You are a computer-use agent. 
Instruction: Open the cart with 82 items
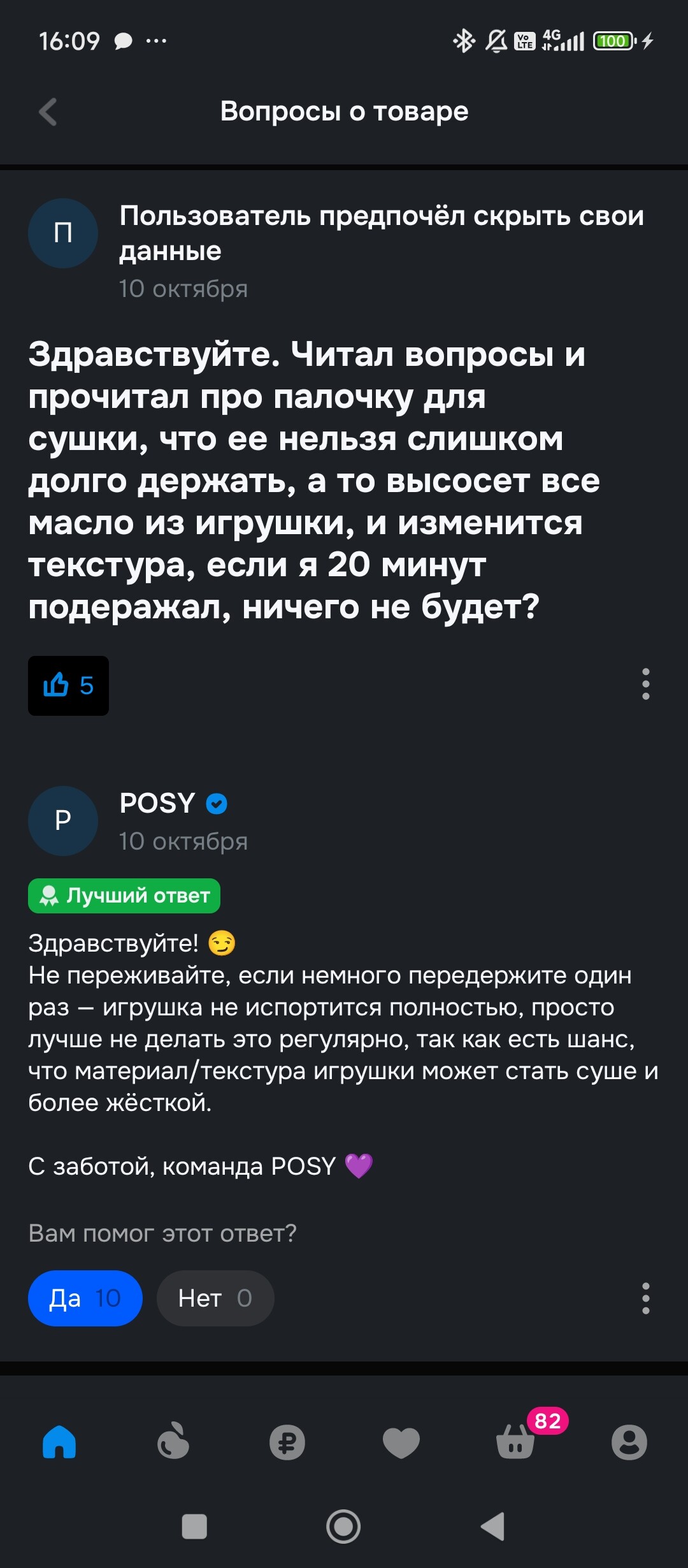515,1442
